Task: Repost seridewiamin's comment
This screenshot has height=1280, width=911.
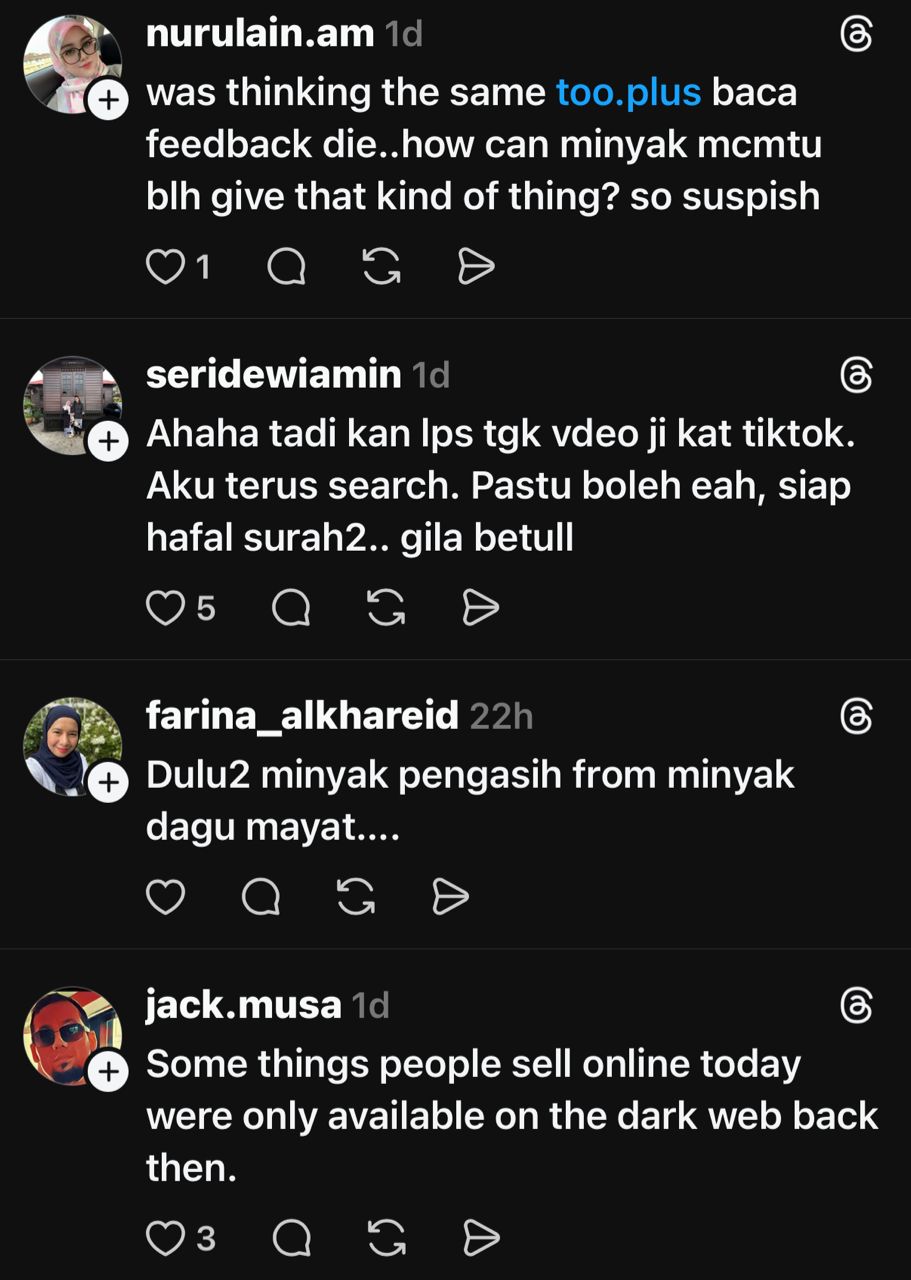Action: pos(386,608)
